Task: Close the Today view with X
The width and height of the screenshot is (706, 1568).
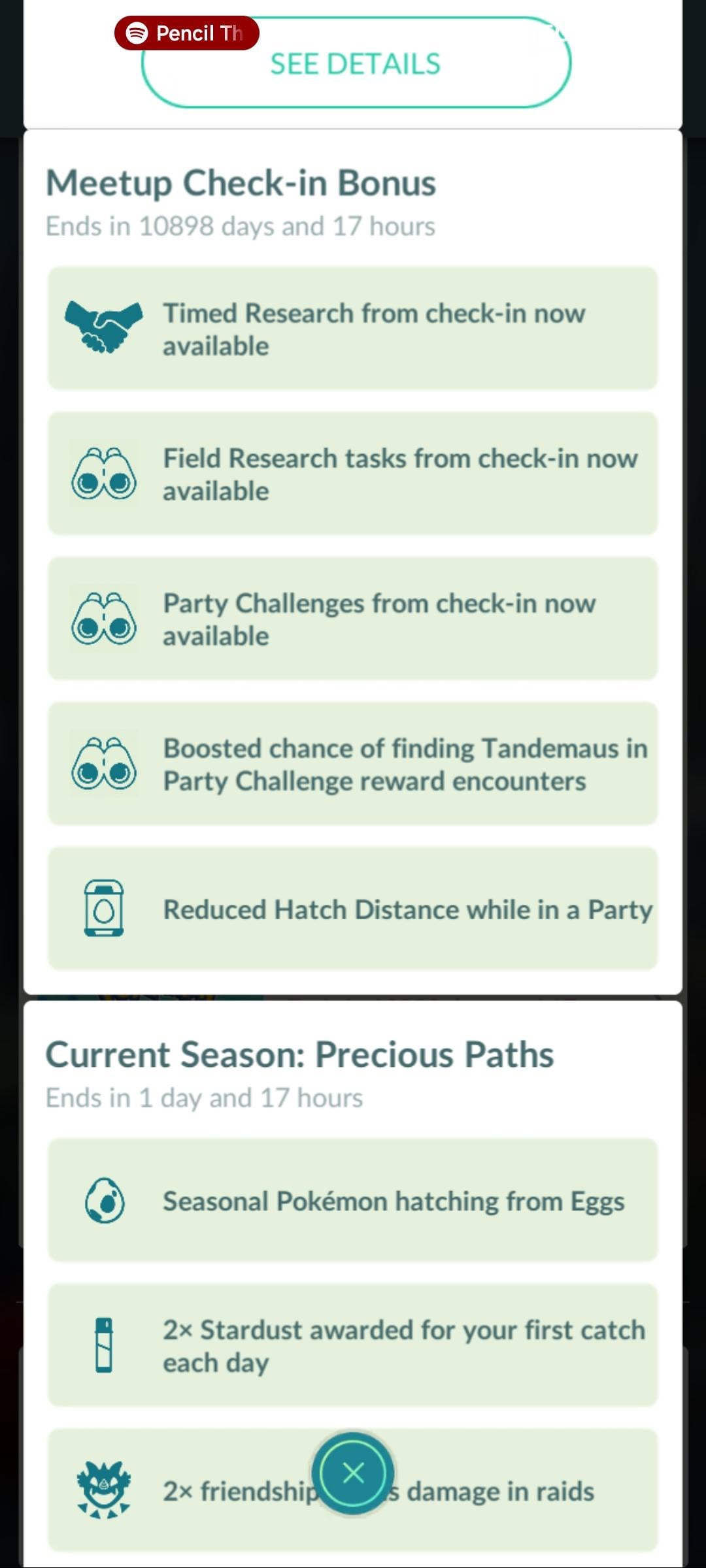Action: pyautogui.click(x=353, y=1473)
